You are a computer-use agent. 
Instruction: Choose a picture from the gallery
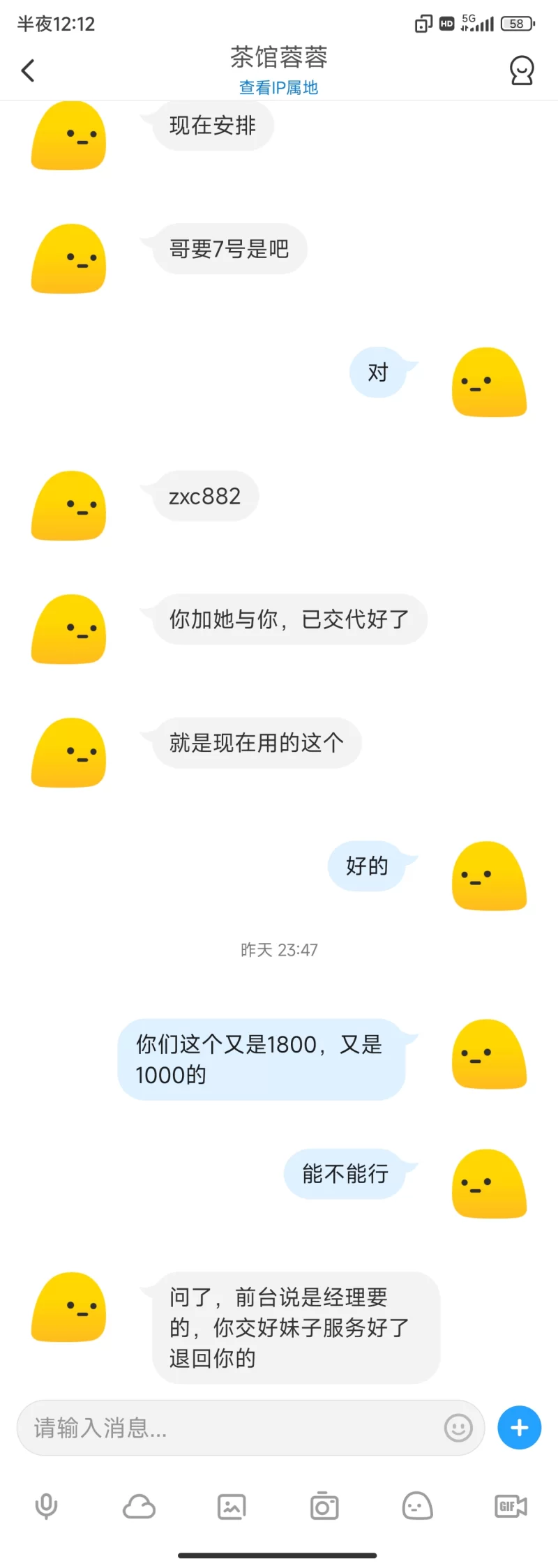click(x=232, y=1507)
